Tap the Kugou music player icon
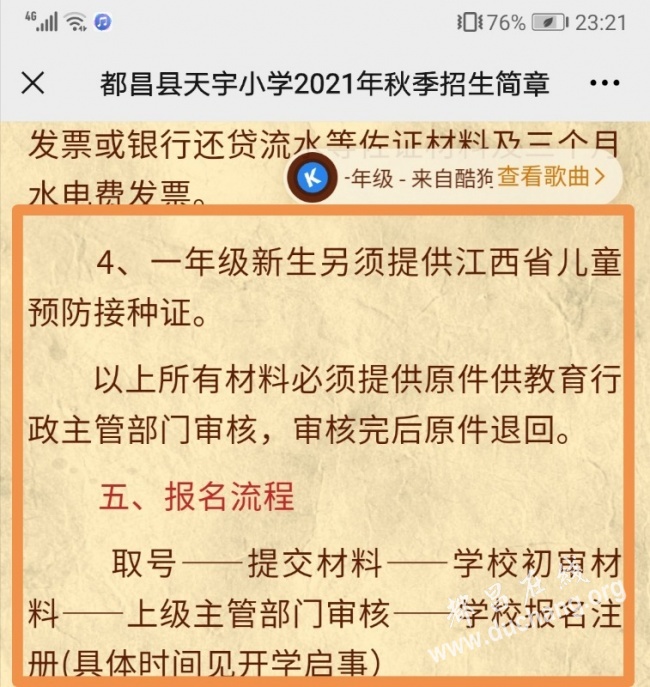 tap(312, 178)
